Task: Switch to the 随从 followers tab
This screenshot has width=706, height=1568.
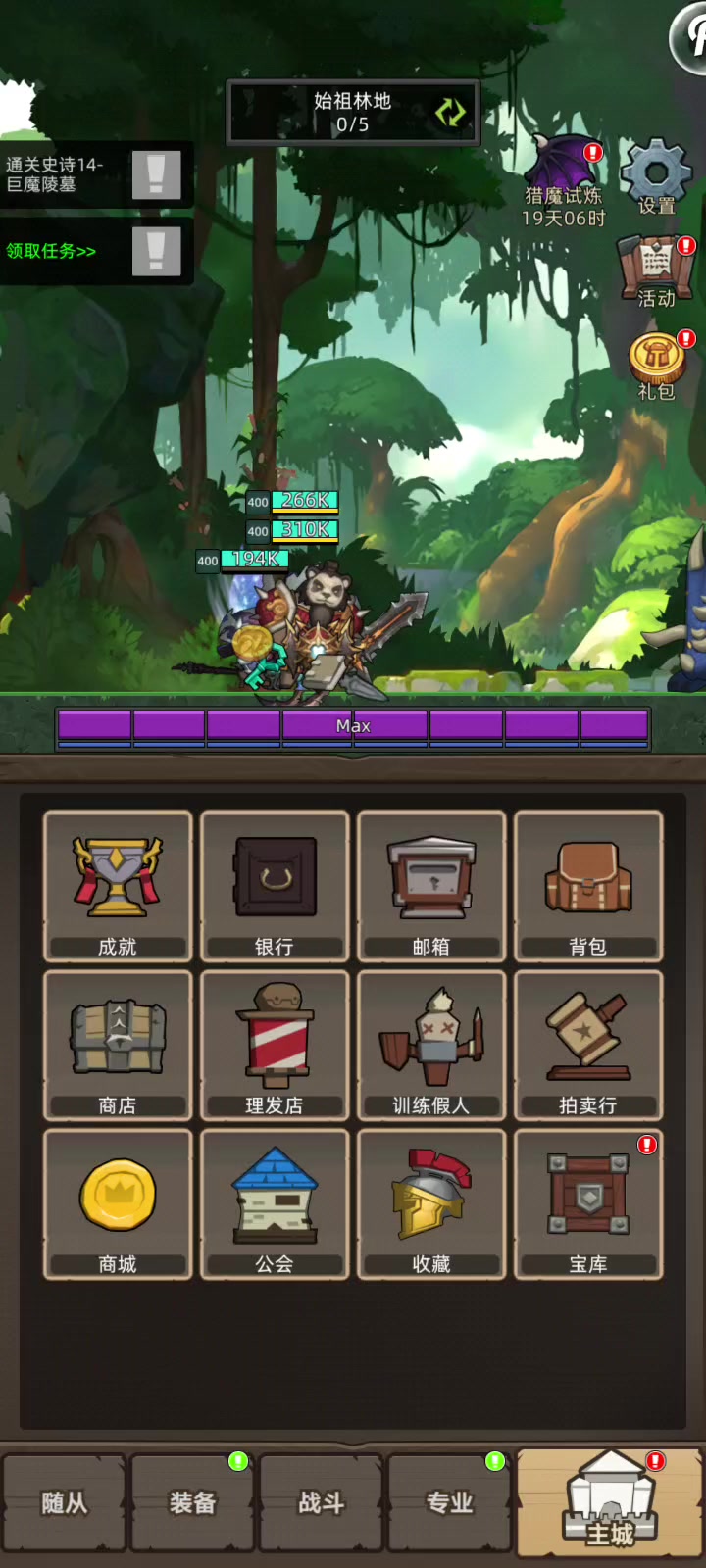Action: pos(65,1502)
